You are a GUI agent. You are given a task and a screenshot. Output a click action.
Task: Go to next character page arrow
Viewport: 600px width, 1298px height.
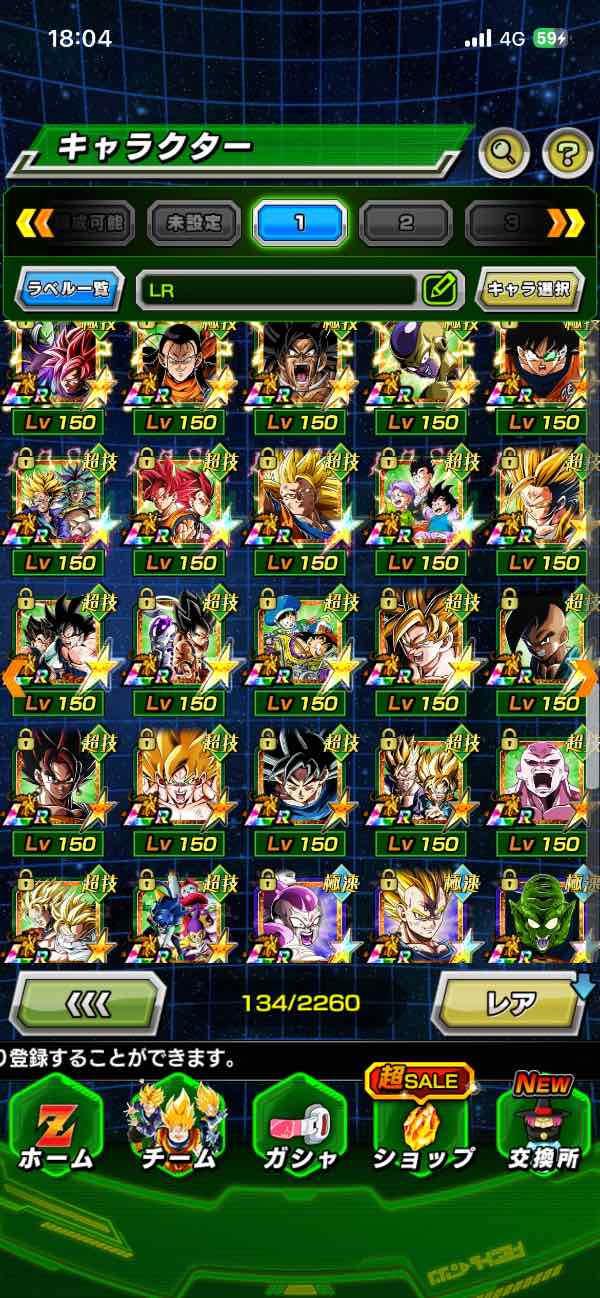pyautogui.click(x=587, y=676)
